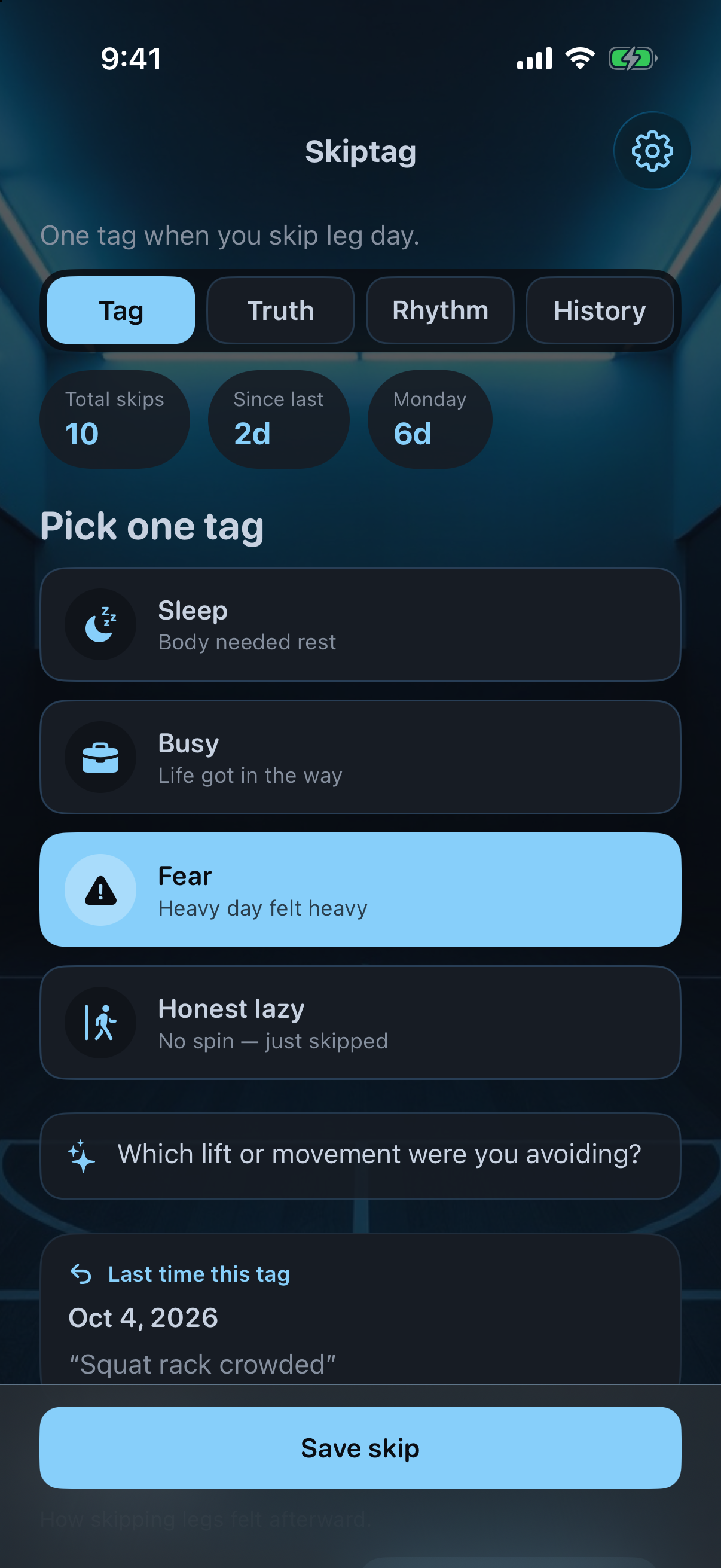Open the History tab

(x=599, y=310)
